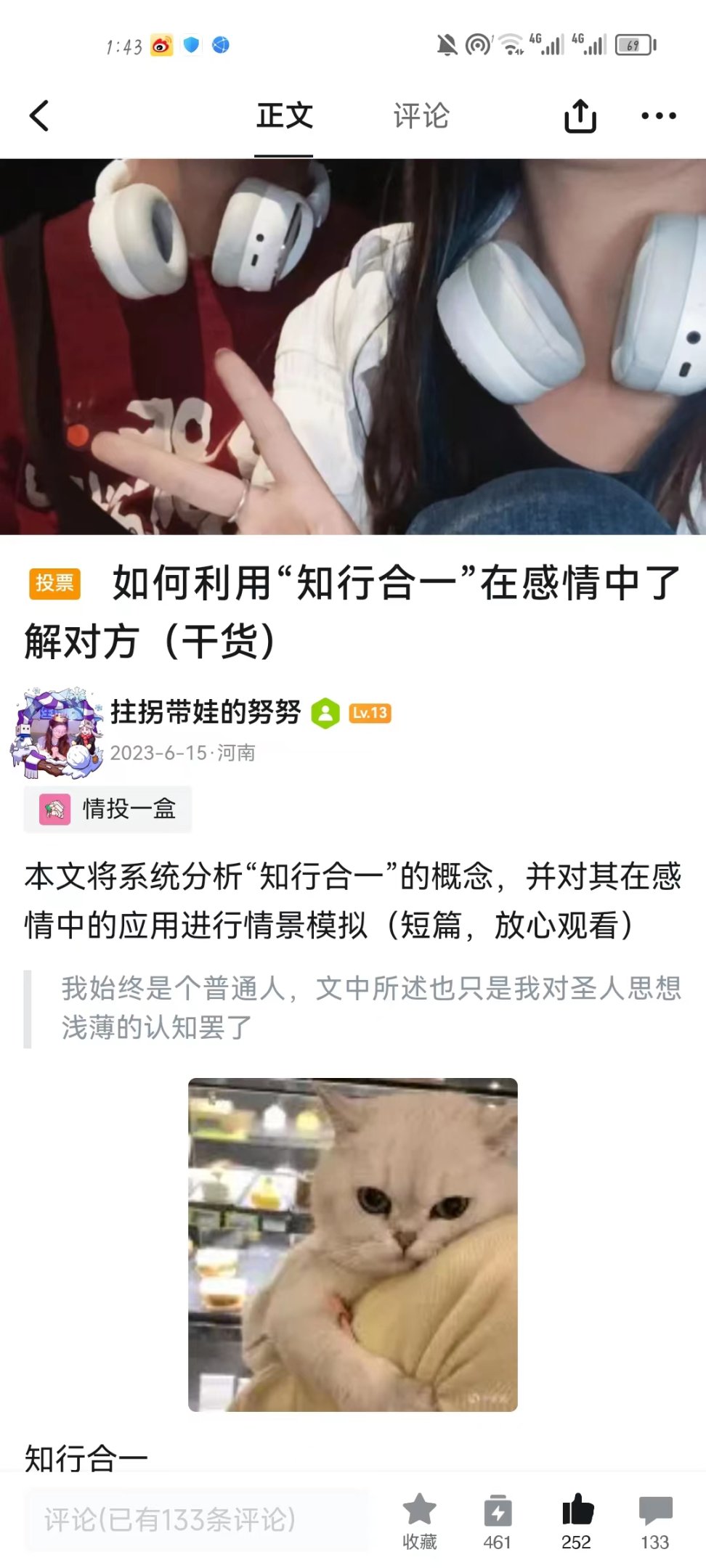
Task: Select the 正文 tab
Action: click(284, 116)
